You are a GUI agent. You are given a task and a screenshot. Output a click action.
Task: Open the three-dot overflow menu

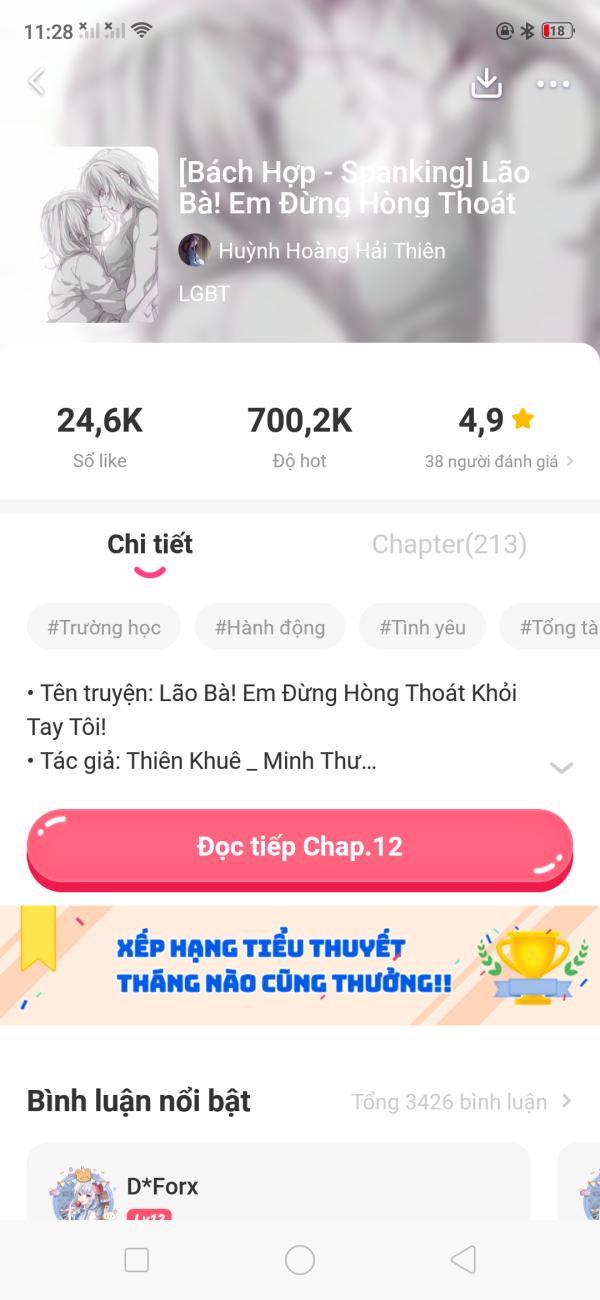(x=553, y=84)
